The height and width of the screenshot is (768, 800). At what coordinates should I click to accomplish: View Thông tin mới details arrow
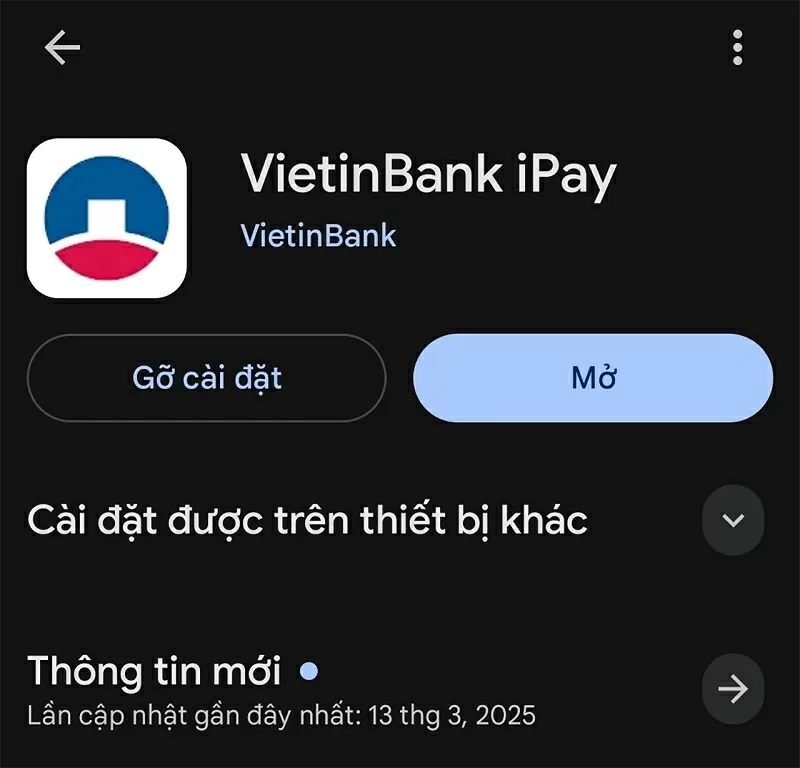point(733,689)
